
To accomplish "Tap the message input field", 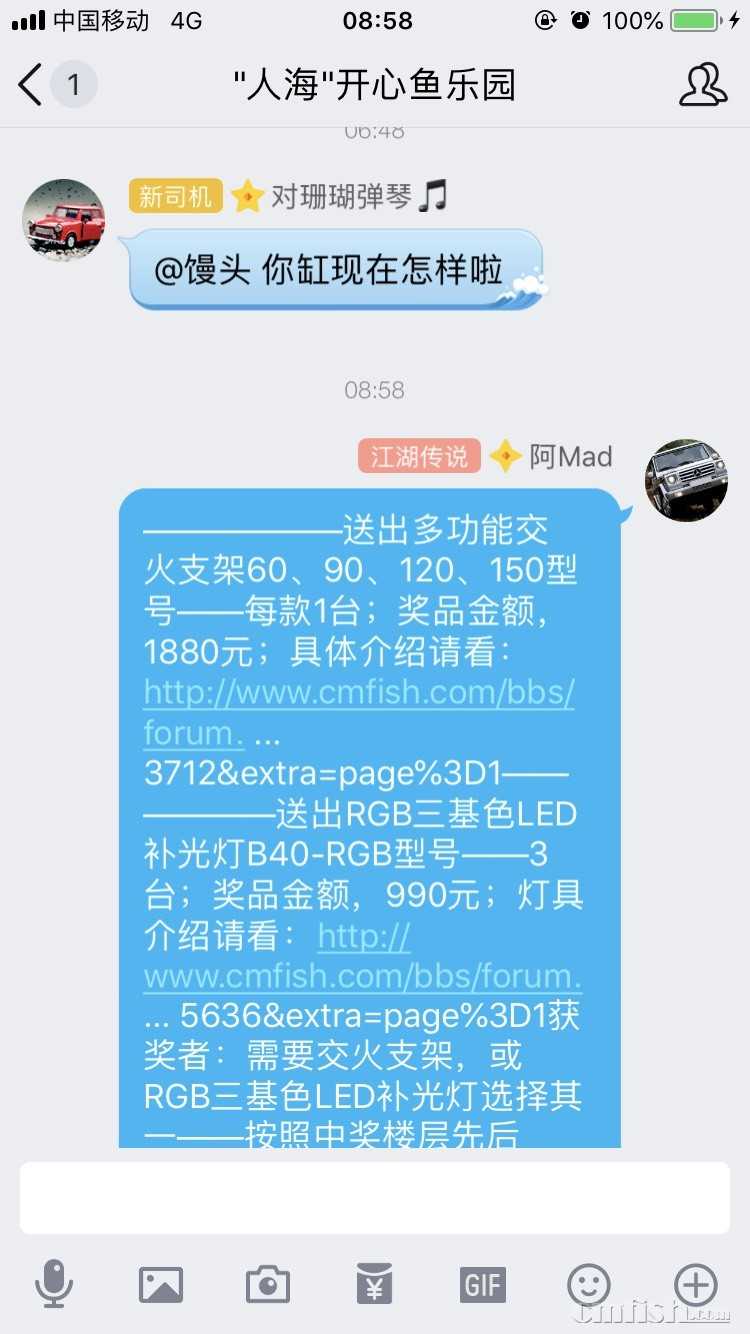I will coord(375,1199).
